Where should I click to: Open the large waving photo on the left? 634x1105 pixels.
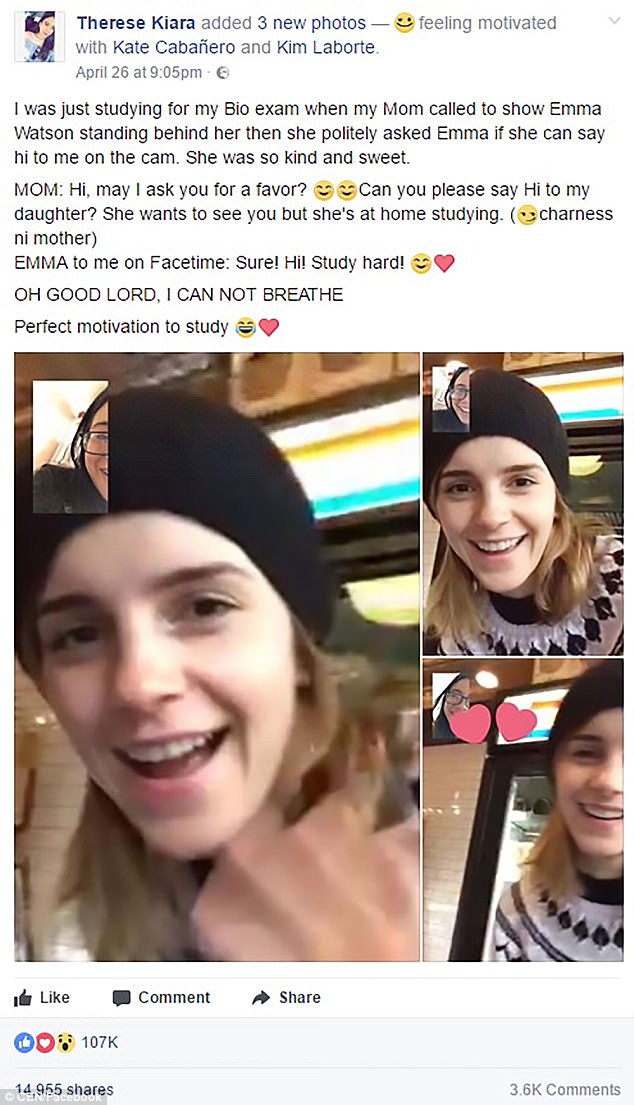coord(216,655)
